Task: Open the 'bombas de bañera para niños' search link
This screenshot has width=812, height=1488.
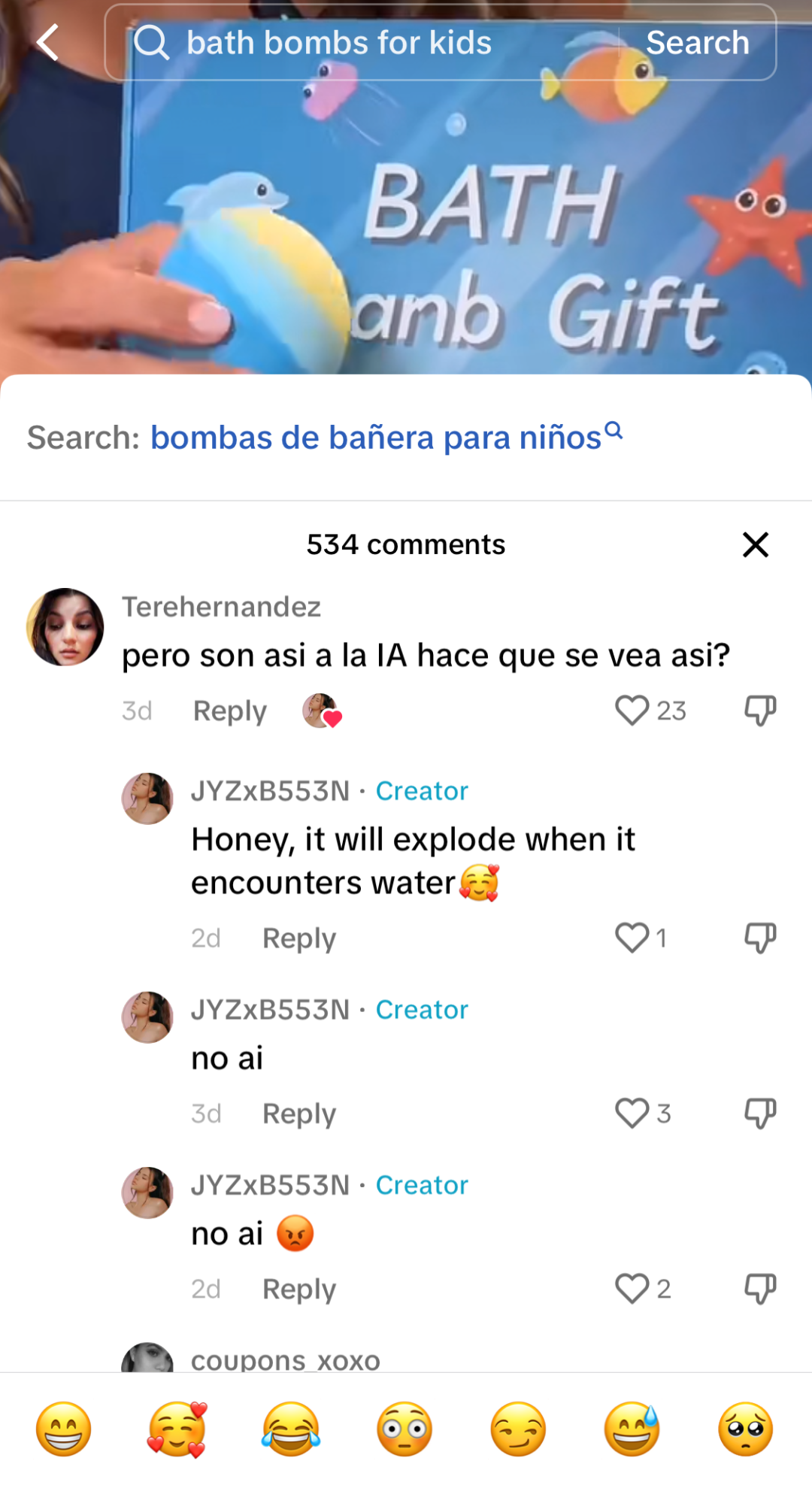Action: coord(376,438)
